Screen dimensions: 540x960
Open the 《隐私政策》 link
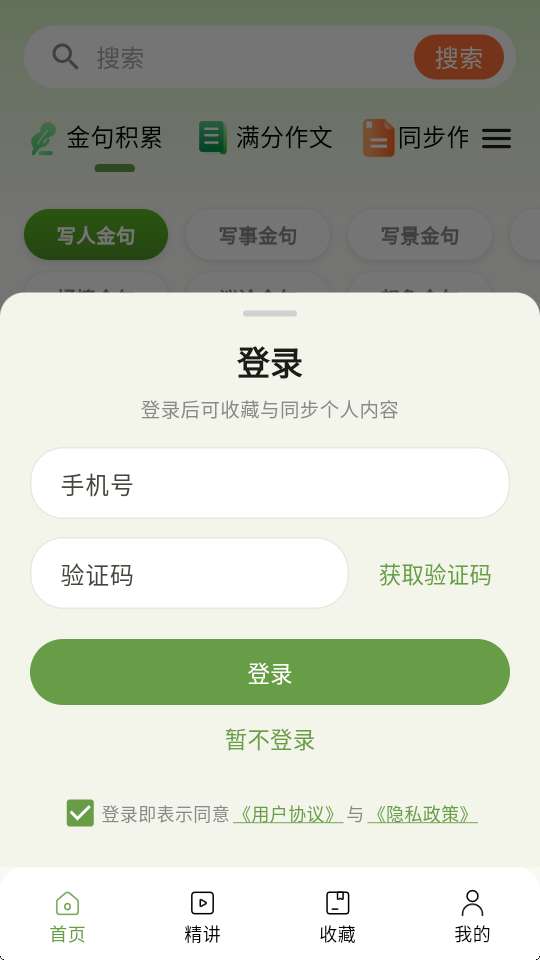(x=422, y=814)
